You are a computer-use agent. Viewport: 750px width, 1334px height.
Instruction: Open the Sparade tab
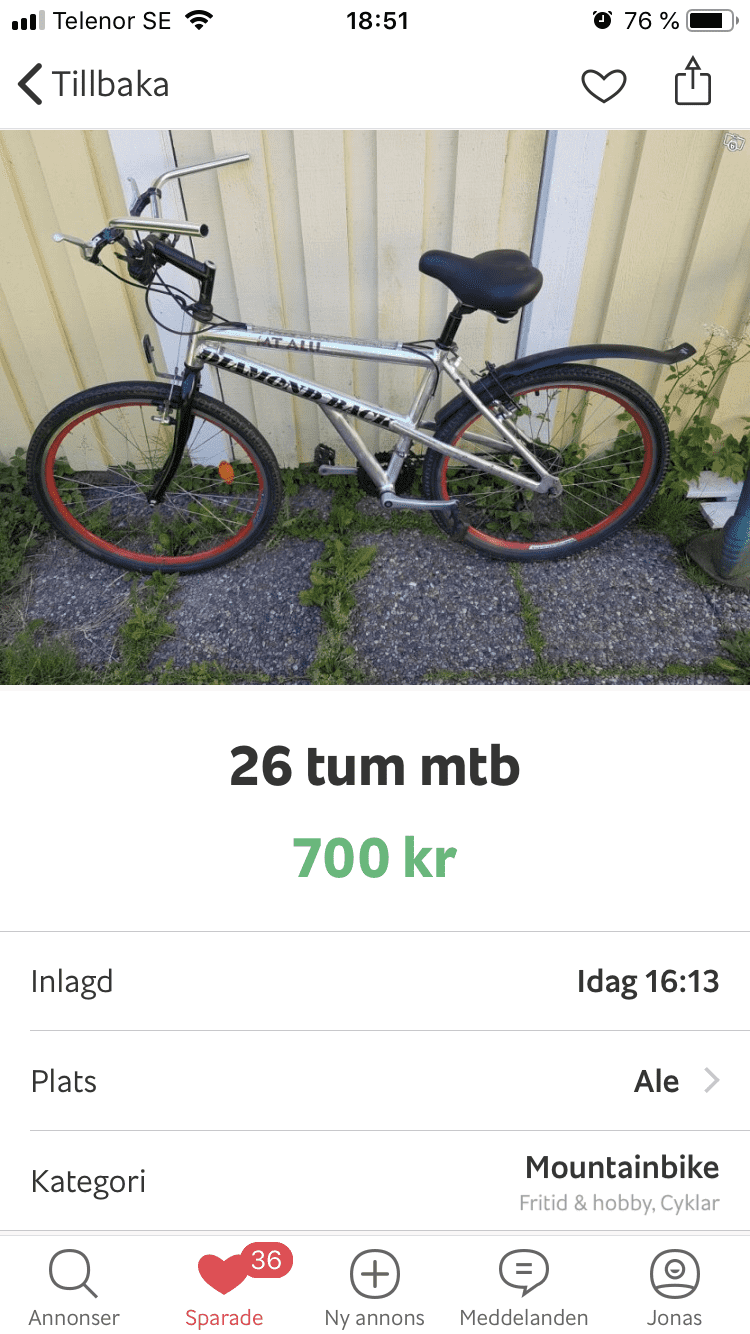pyautogui.click(x=224, y=1288)
